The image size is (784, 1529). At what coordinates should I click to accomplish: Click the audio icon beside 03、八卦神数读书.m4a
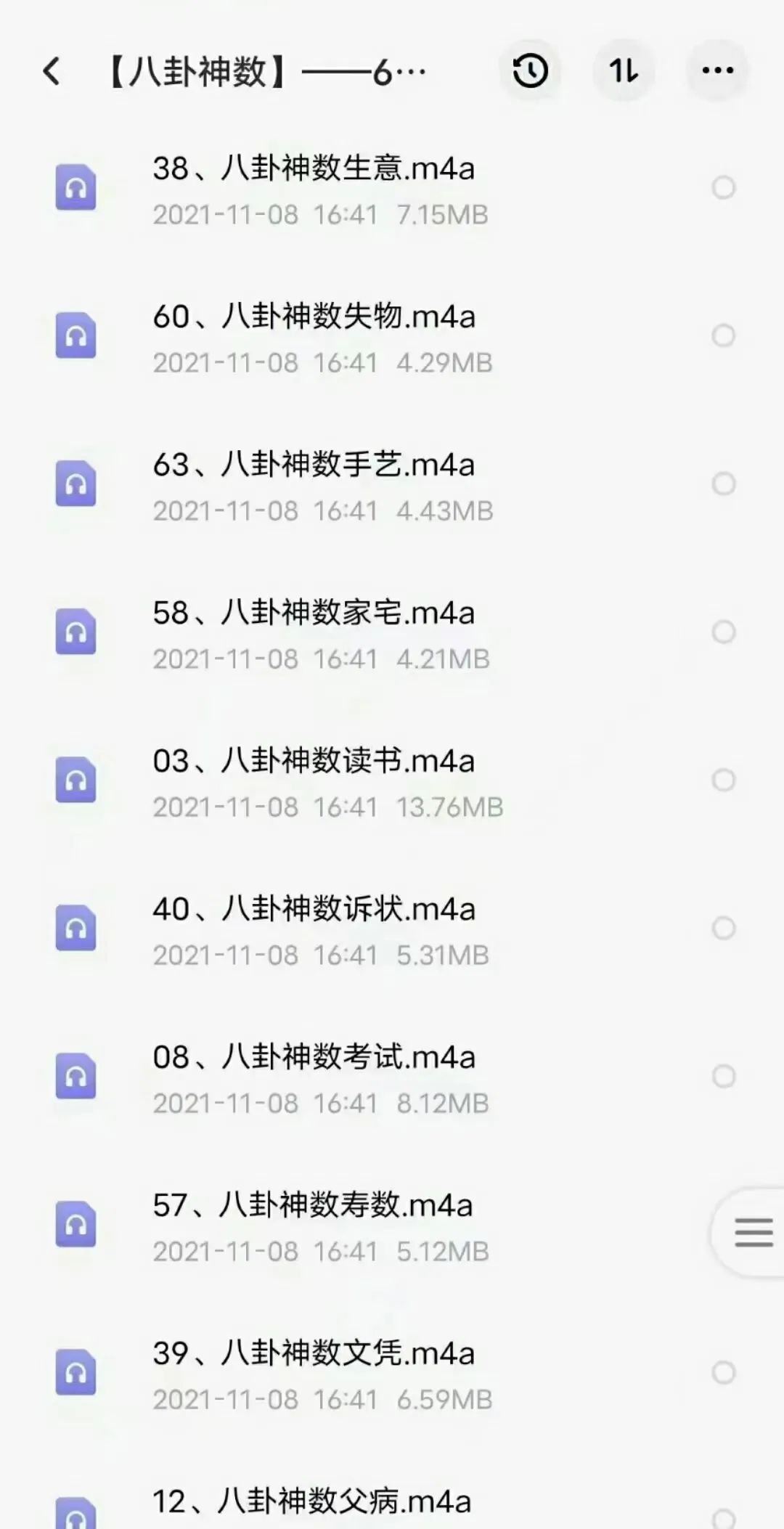tap(75, 781)
